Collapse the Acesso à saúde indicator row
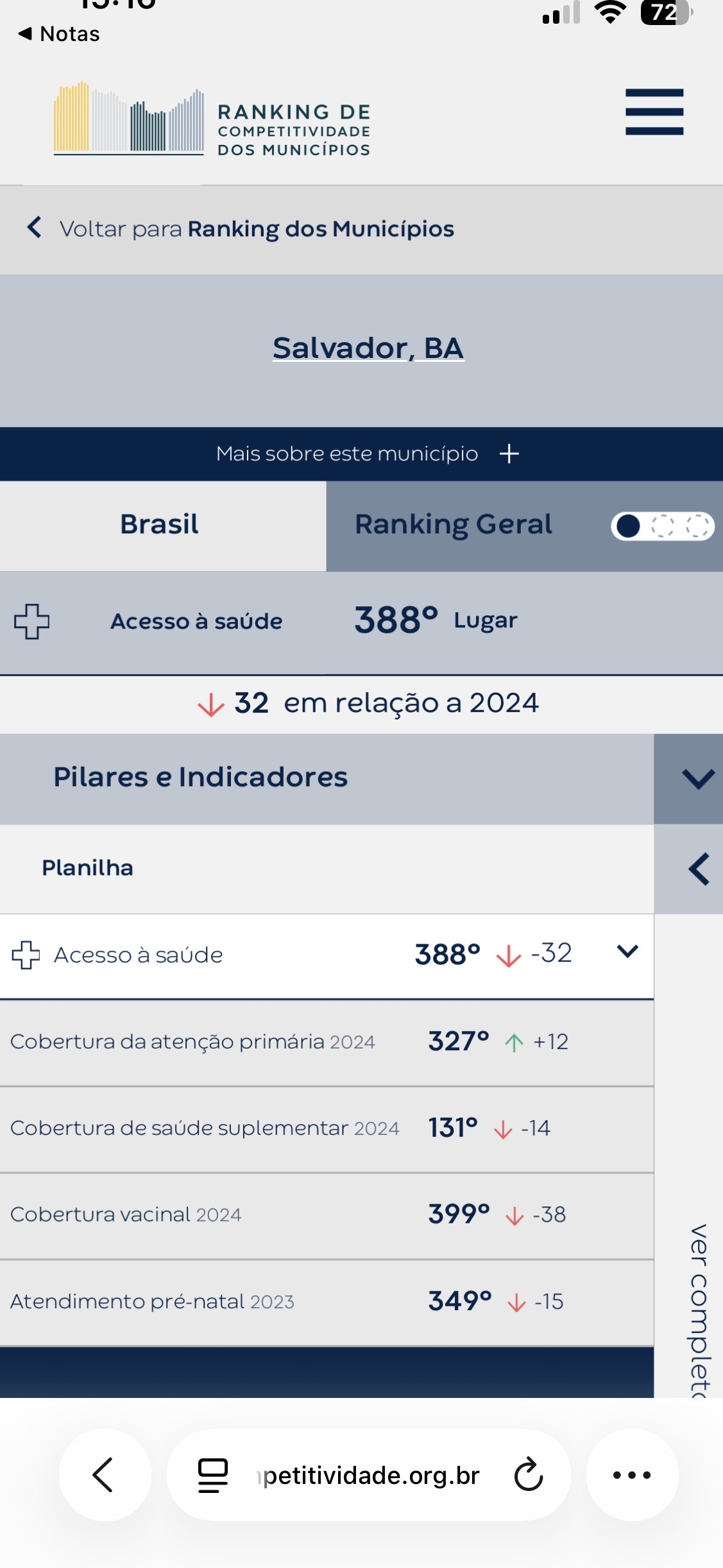Viewport: 723px width, 1568px height. pos(627,951)
